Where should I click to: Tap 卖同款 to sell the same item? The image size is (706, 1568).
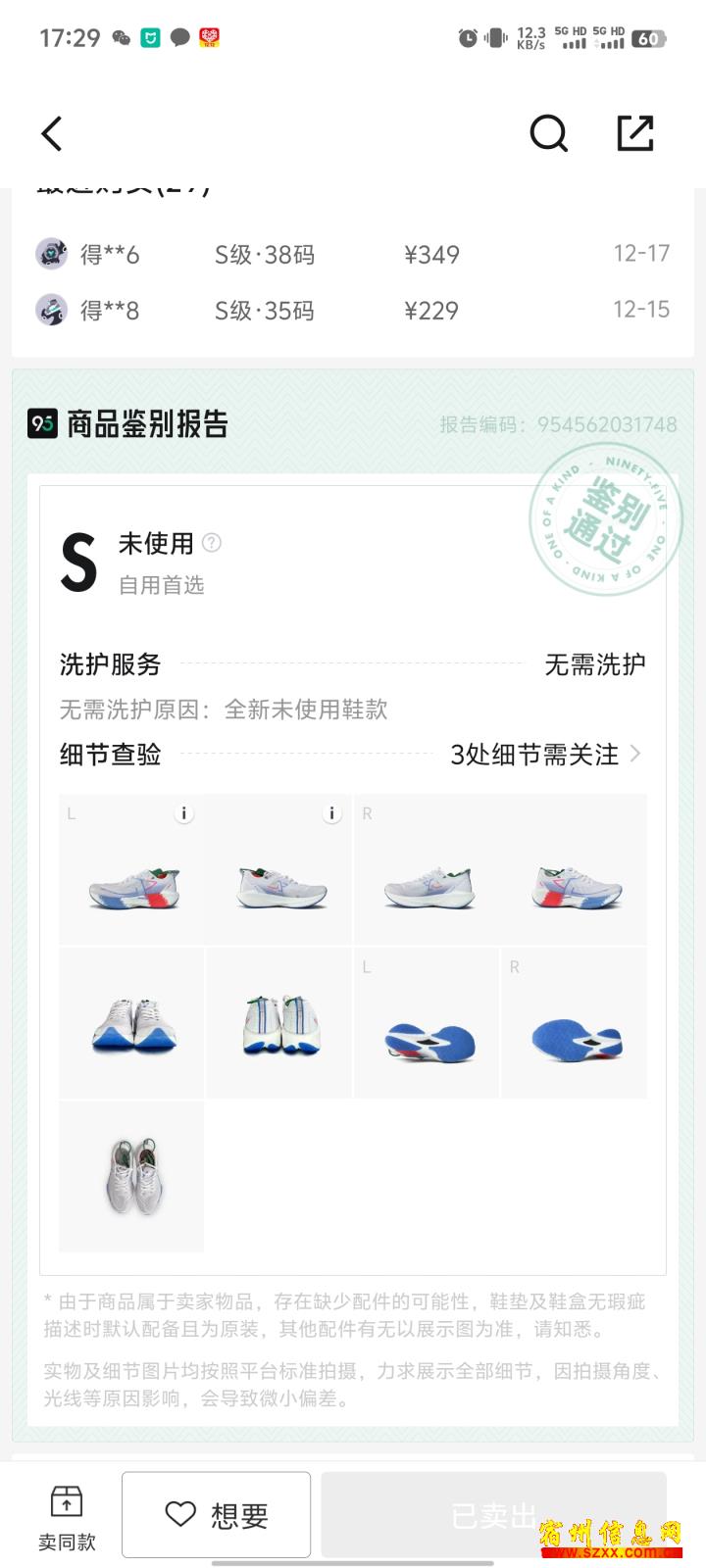(x=67, y=1517)
